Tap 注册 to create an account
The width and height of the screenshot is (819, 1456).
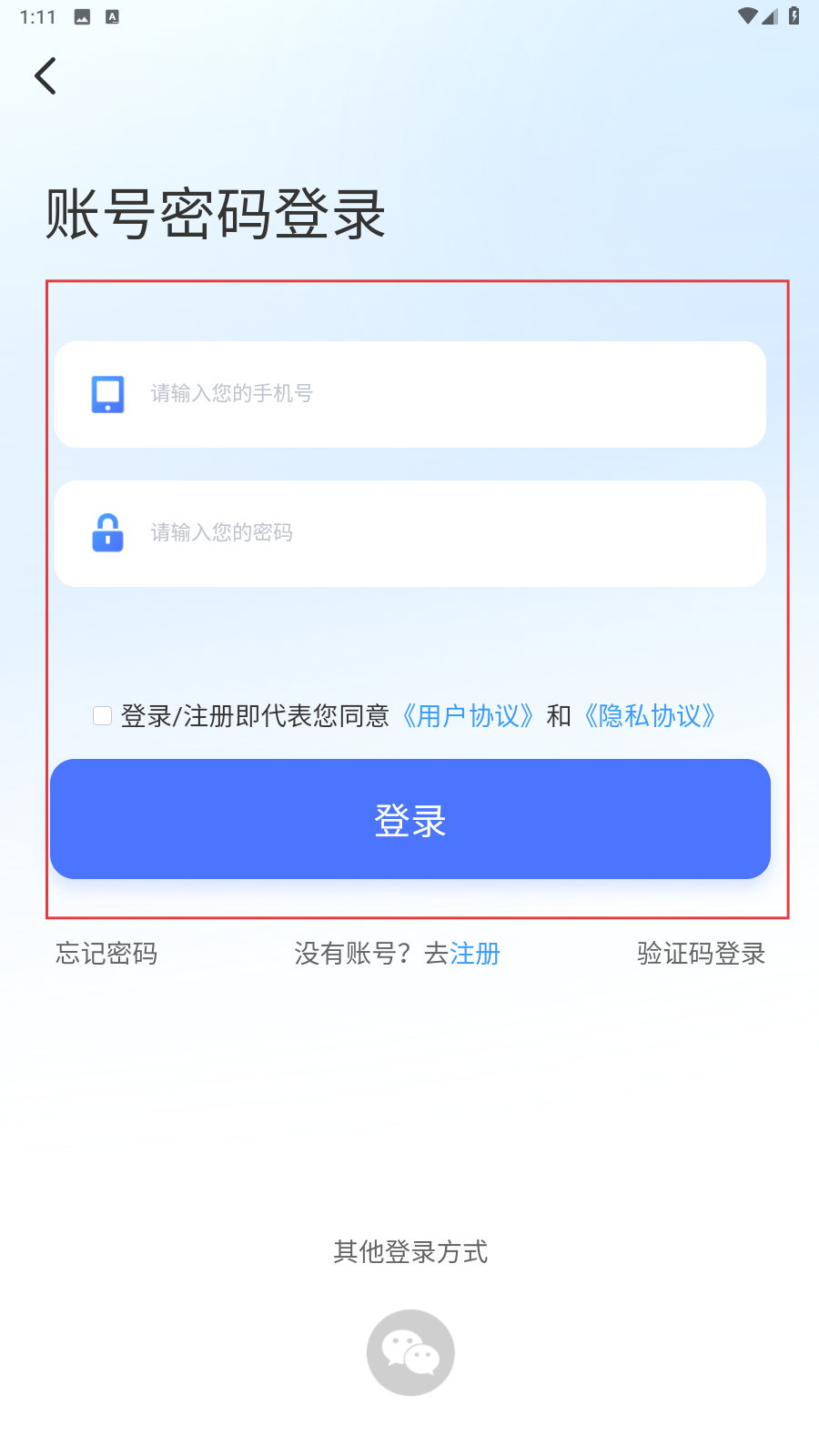[475, 954]
